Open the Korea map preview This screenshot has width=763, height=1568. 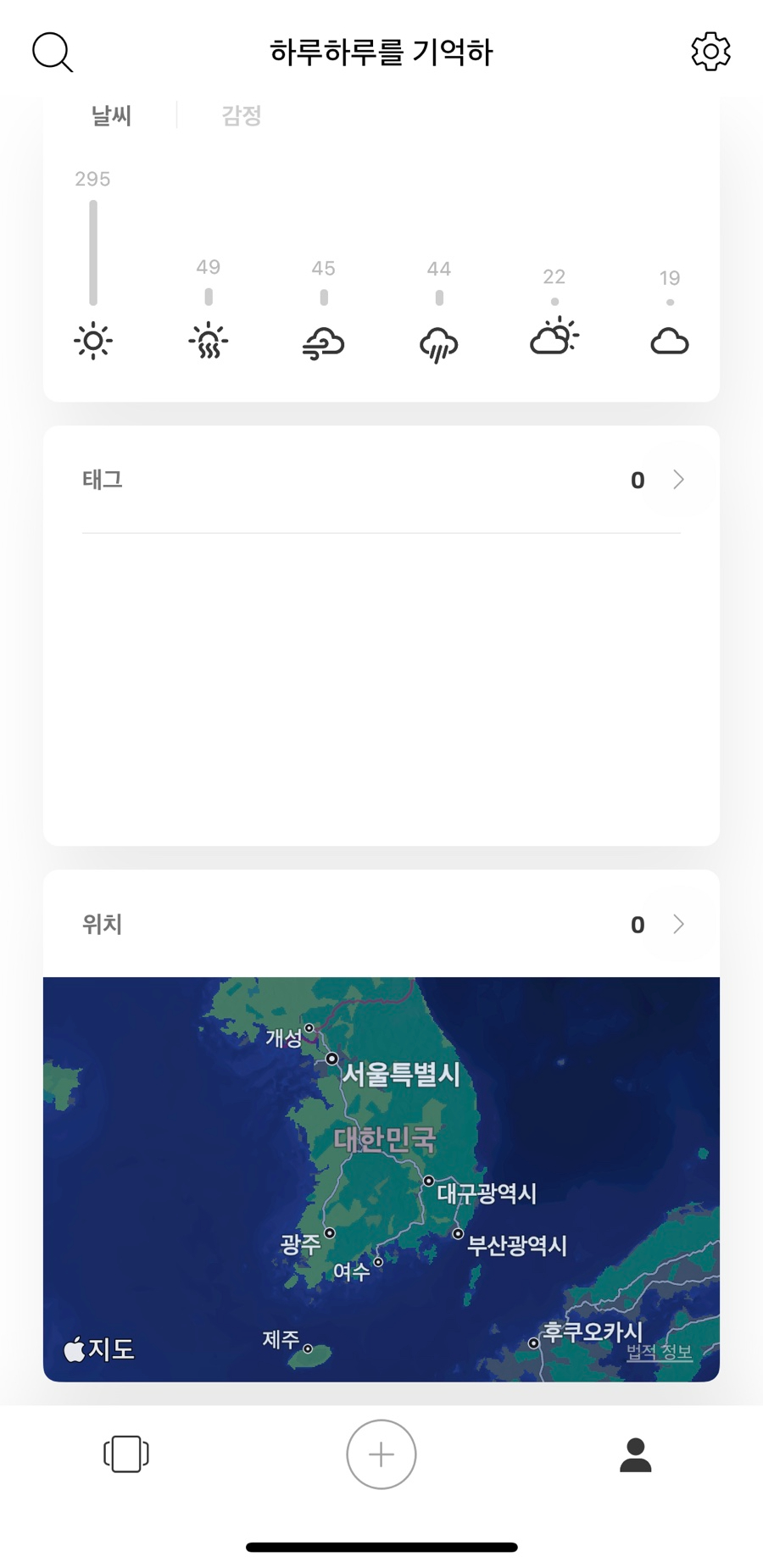[x=381, y=1178]
